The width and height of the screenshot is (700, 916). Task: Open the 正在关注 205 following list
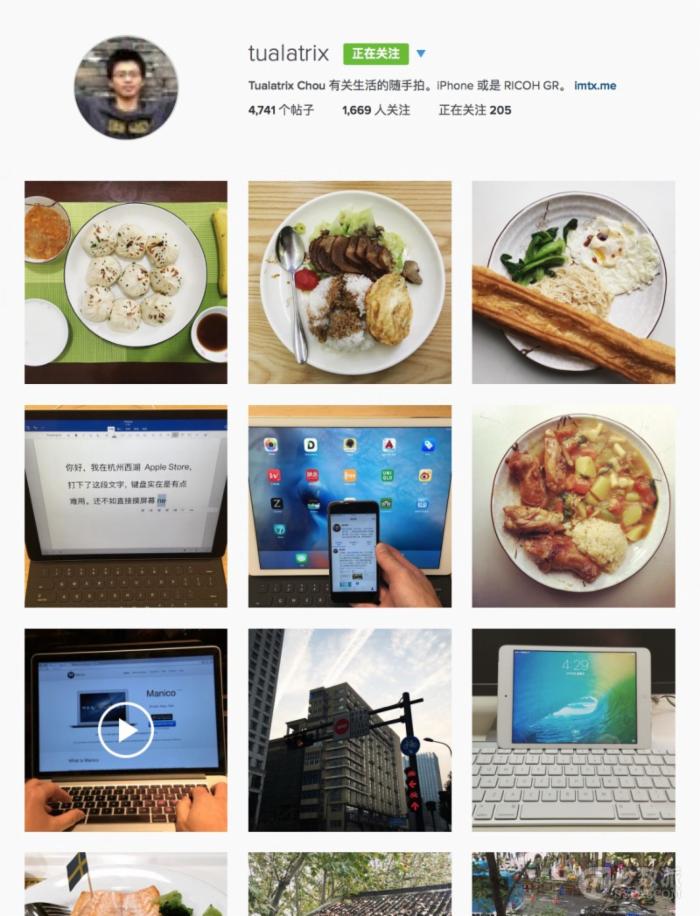[x=474, y=110]
